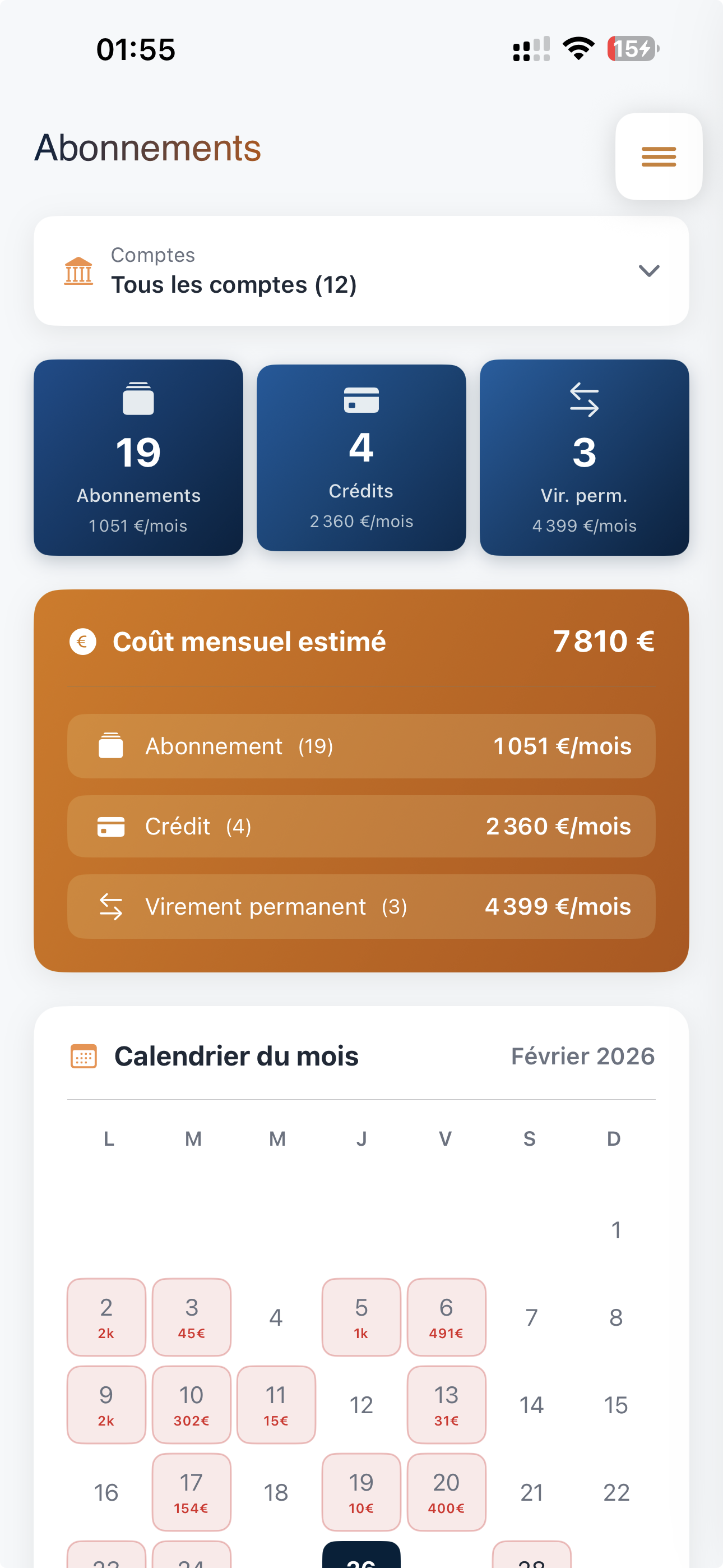Click the credit card icon on Crédits card
The width and height of the screenshot is (723, 1568).
(361, 400)
